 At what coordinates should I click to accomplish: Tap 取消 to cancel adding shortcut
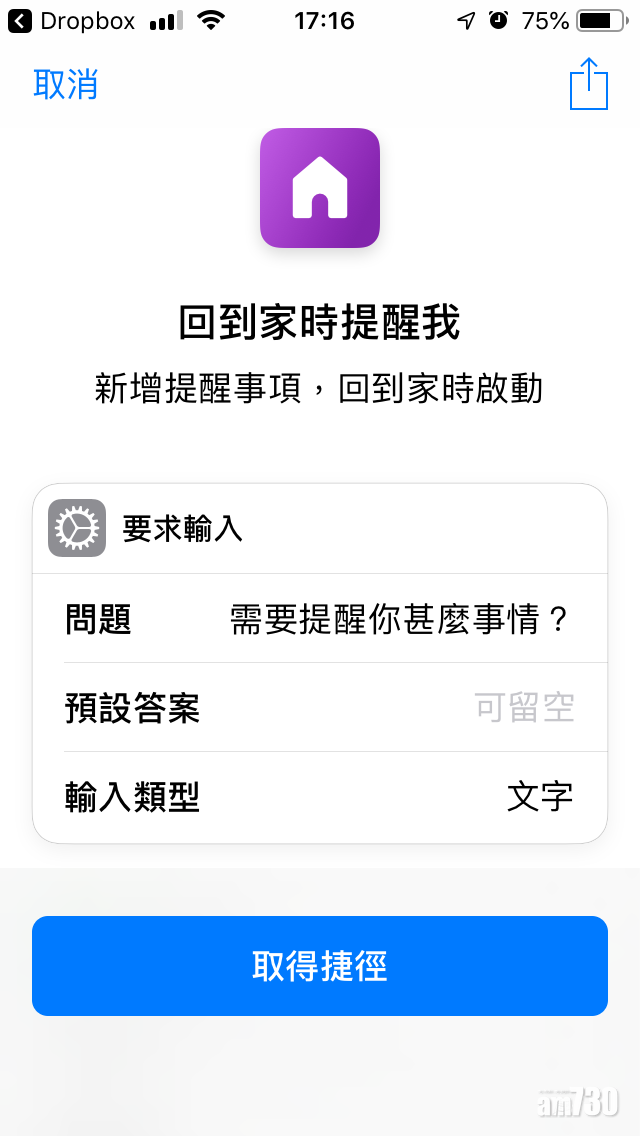pyautogui.click(x=66, y=84)
